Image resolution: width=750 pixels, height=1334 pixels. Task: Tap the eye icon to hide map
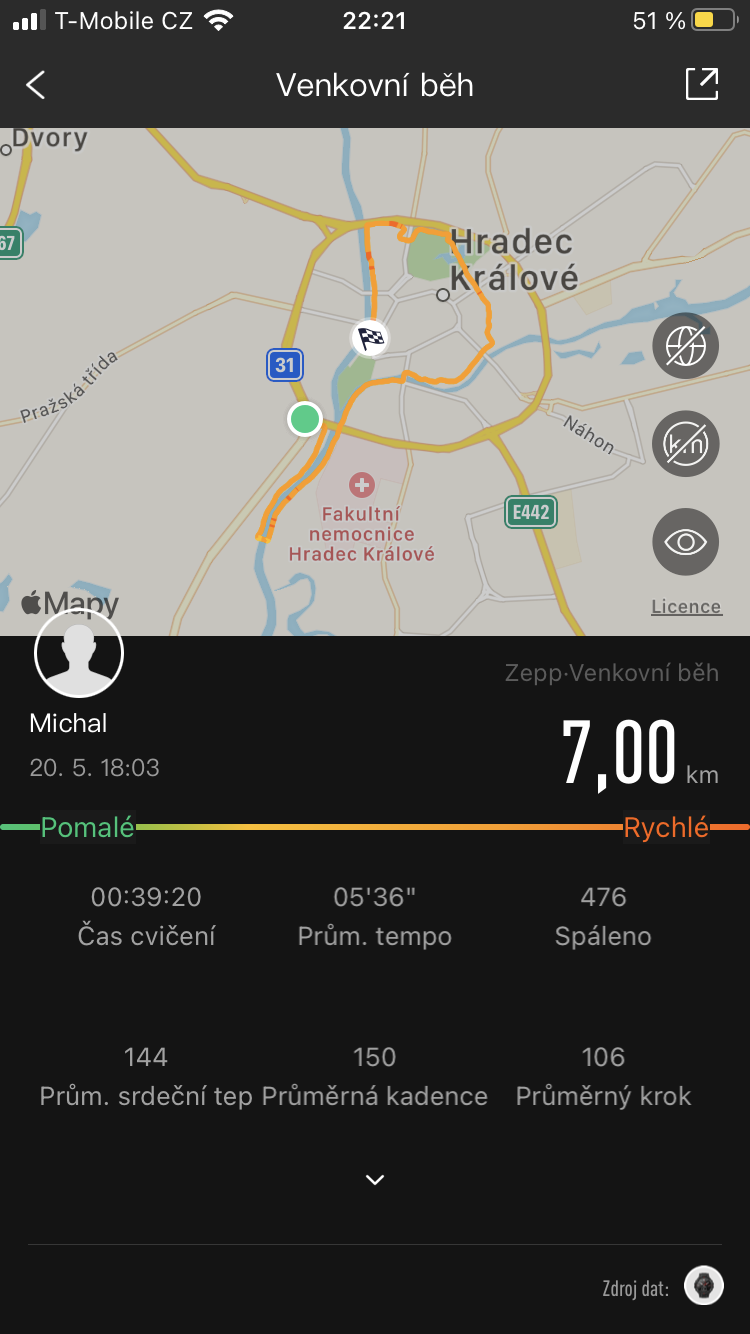(x=685, y=542)
